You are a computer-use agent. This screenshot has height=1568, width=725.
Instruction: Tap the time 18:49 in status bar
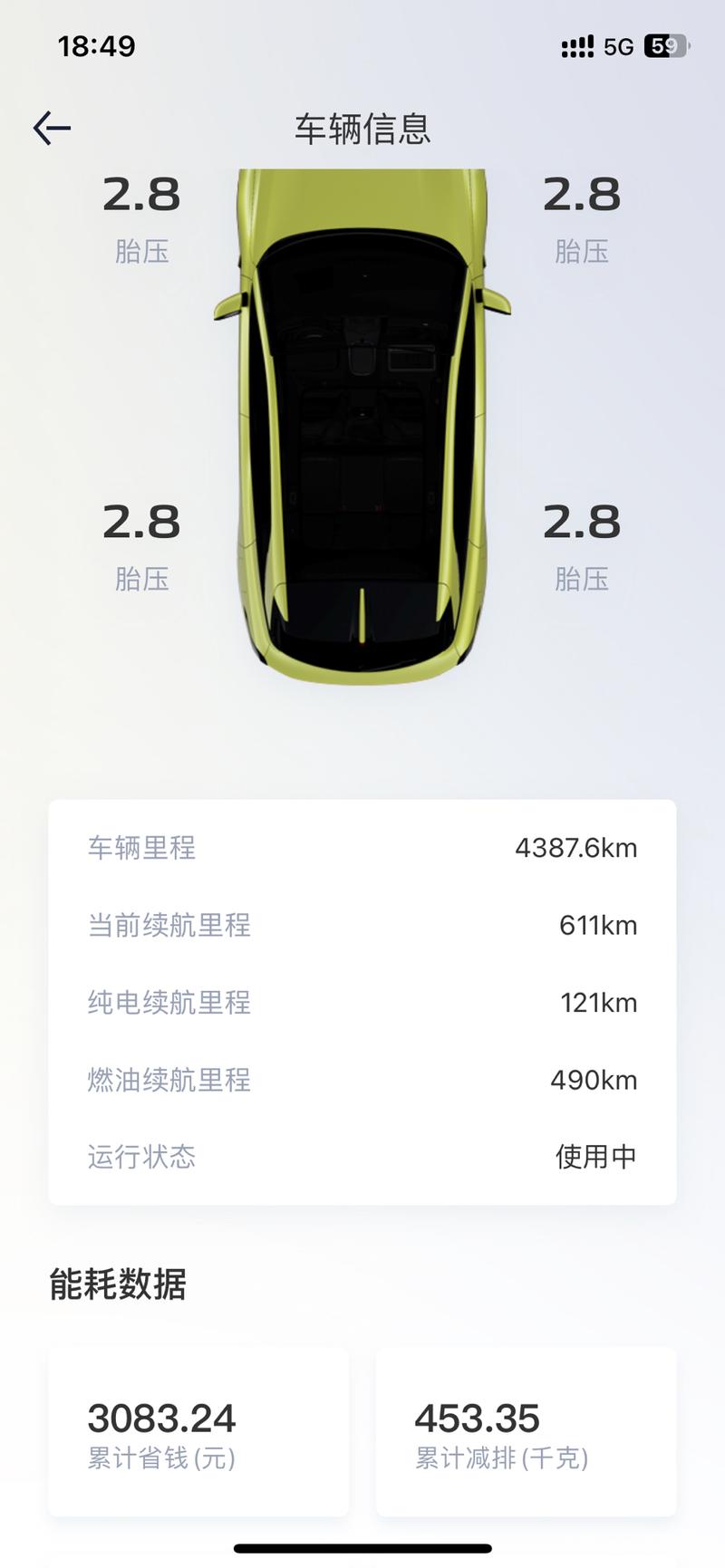[x=94, y=47]
